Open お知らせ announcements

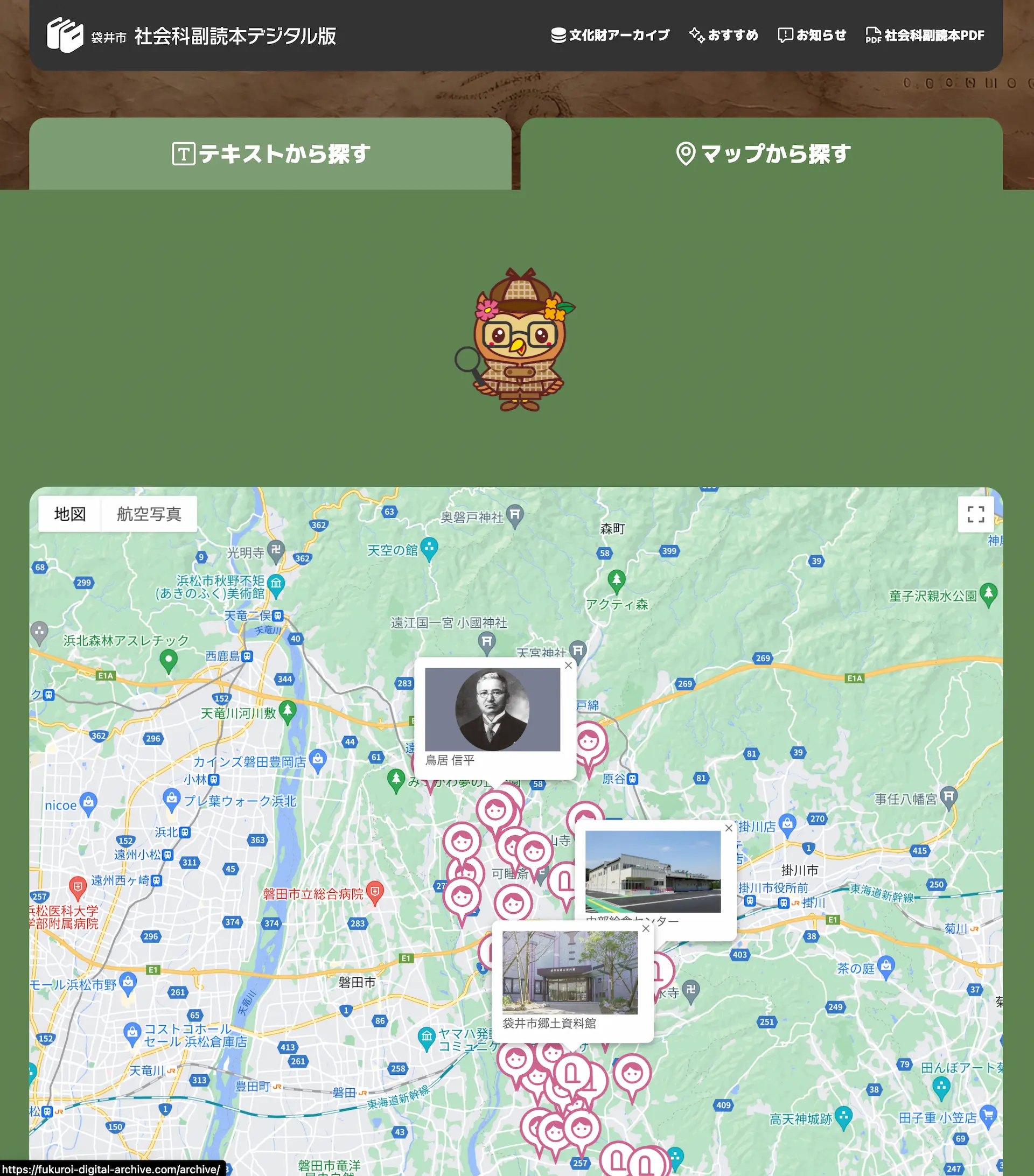point(812,35)
